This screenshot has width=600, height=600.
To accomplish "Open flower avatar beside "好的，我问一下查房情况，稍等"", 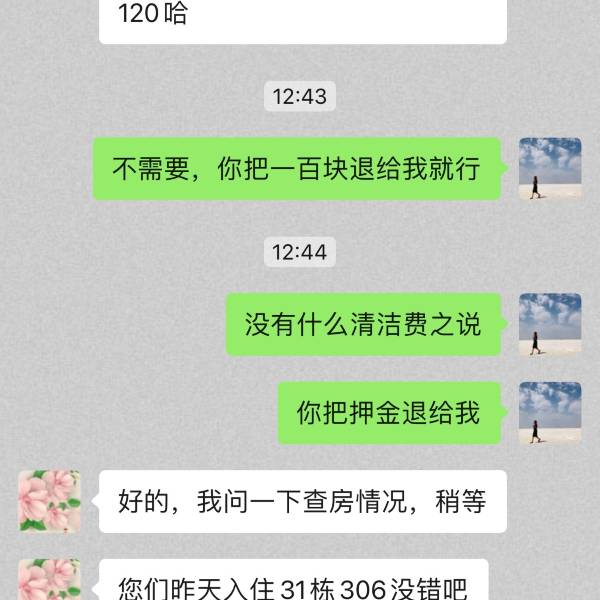I will (x=49, y=501).
